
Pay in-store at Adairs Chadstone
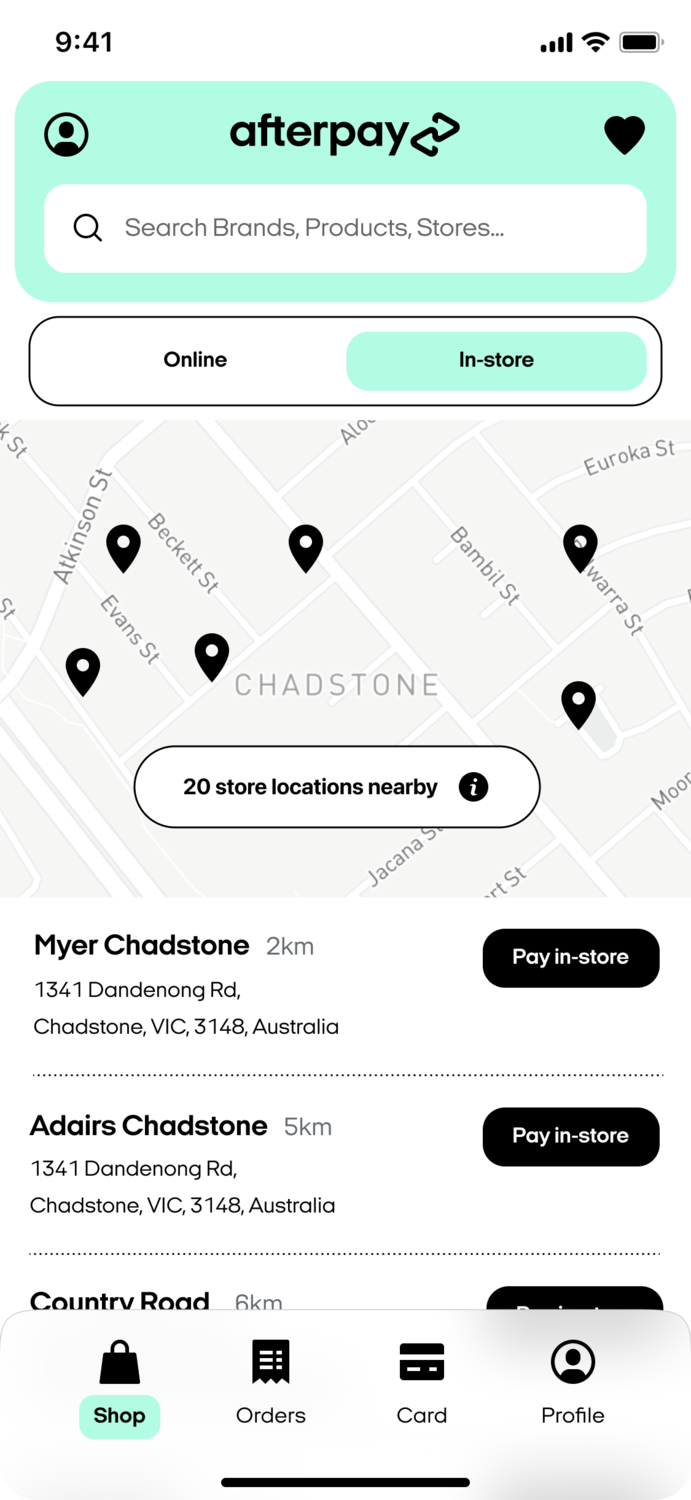(x=571, y=1136)
